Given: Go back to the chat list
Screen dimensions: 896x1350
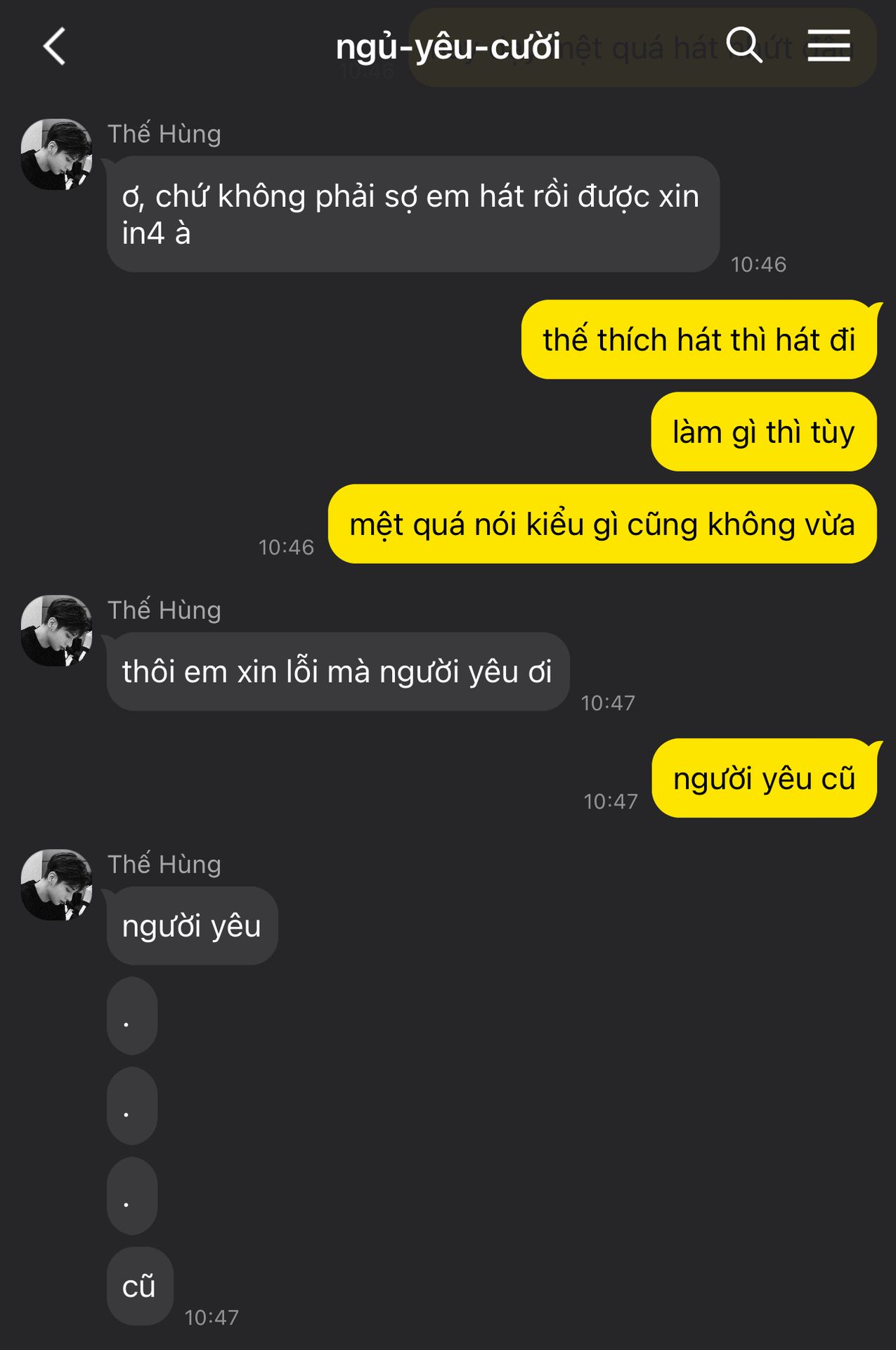Looking at the screenshot, I should (54, 46).
